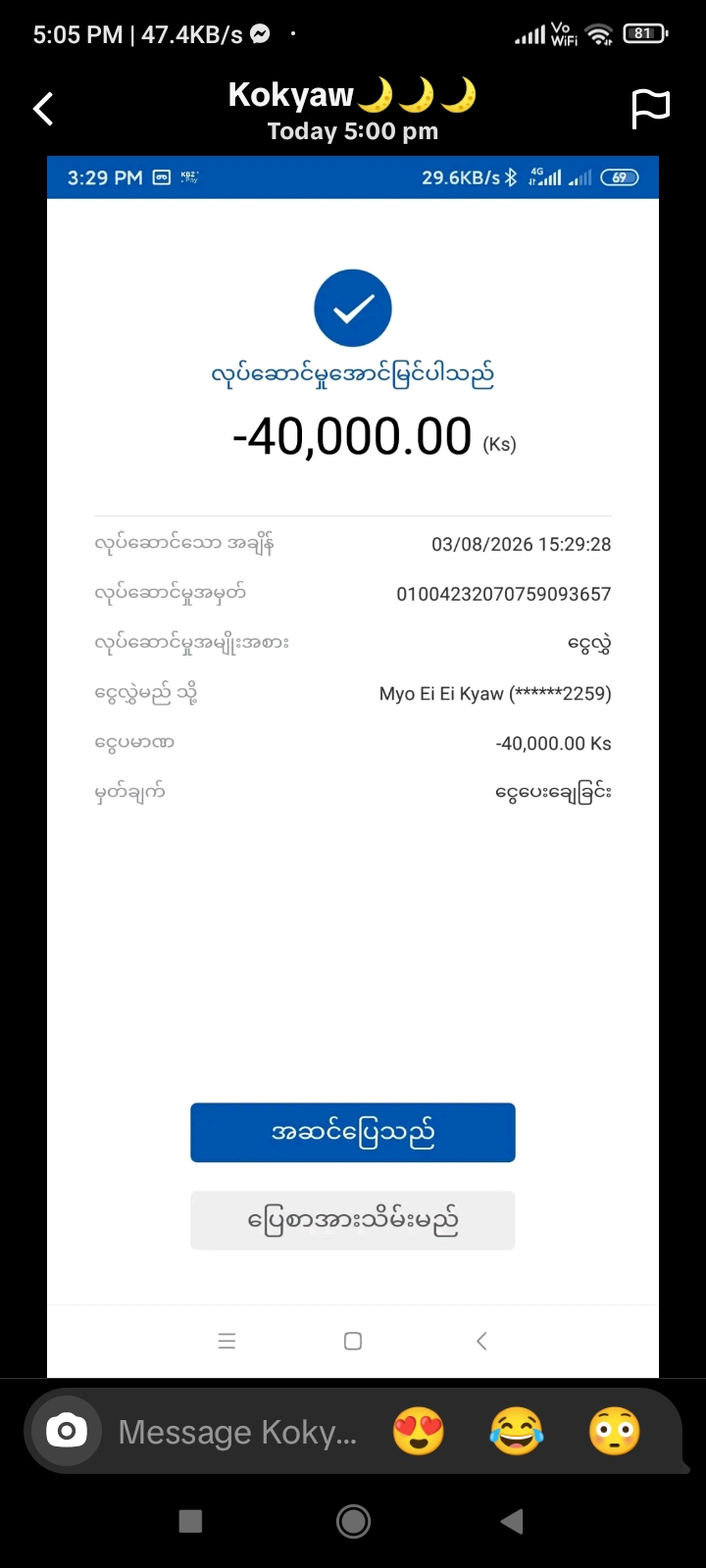Open the camera to reply
706x1568 pixels.
click(x=67, y=1431)
